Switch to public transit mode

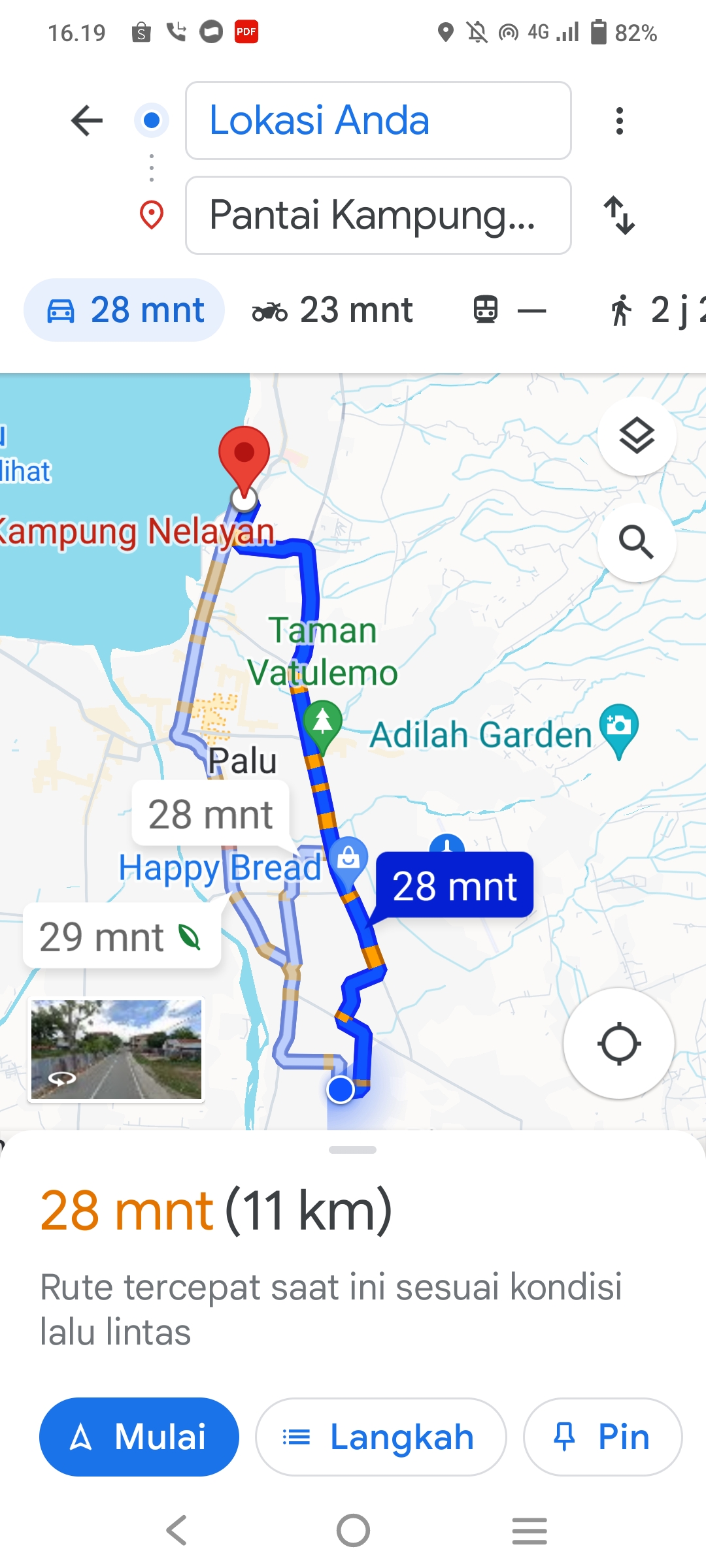[x=509, y=310]
